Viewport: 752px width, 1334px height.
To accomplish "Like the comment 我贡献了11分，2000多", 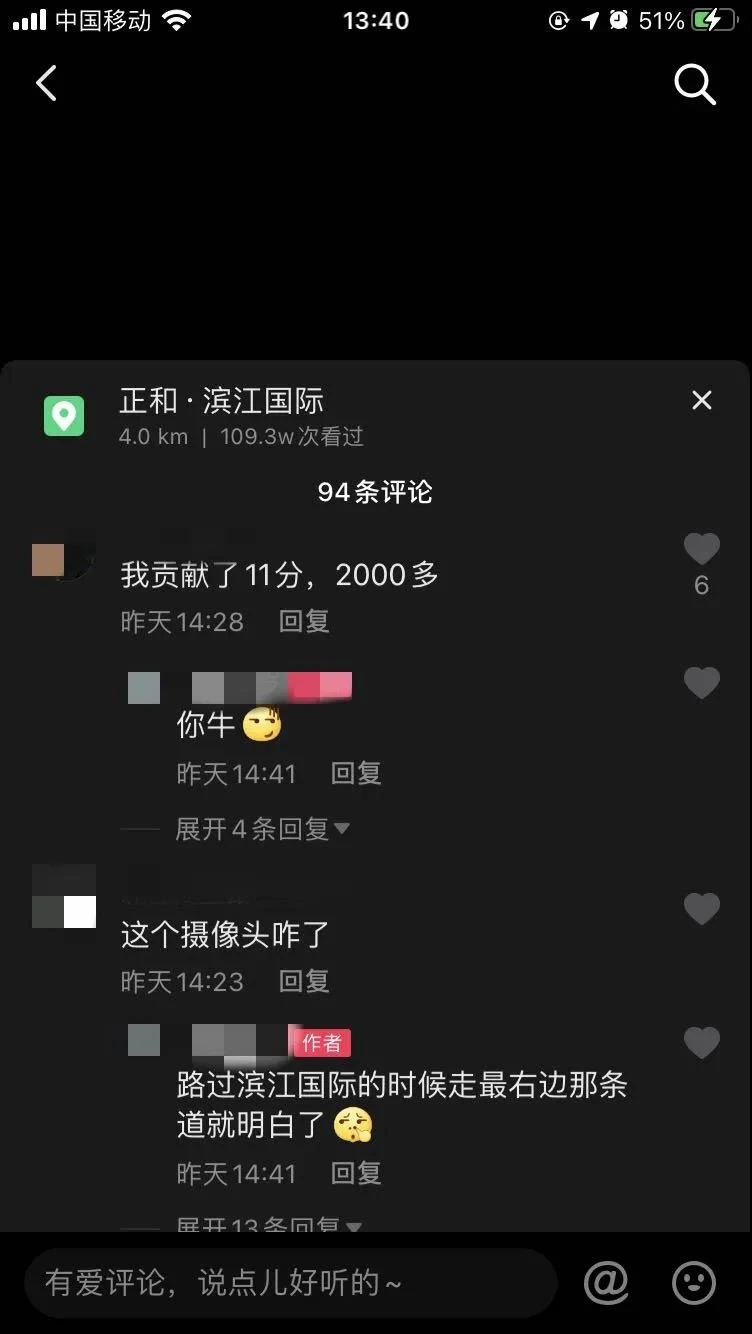I will point(701,549).
